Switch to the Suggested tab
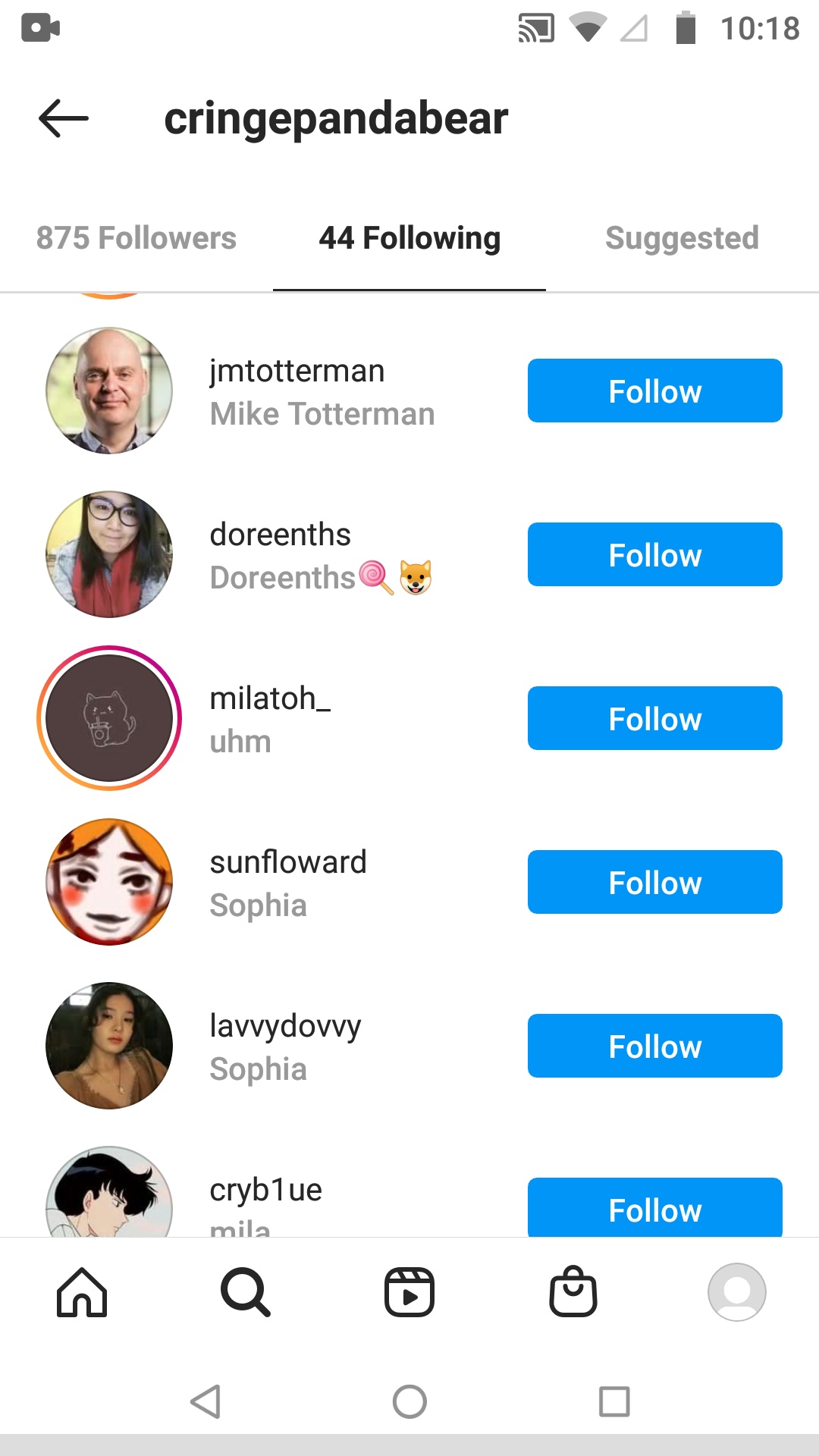Image resolution: width=819 pixels, height=1456 pixels. (682, 238)
